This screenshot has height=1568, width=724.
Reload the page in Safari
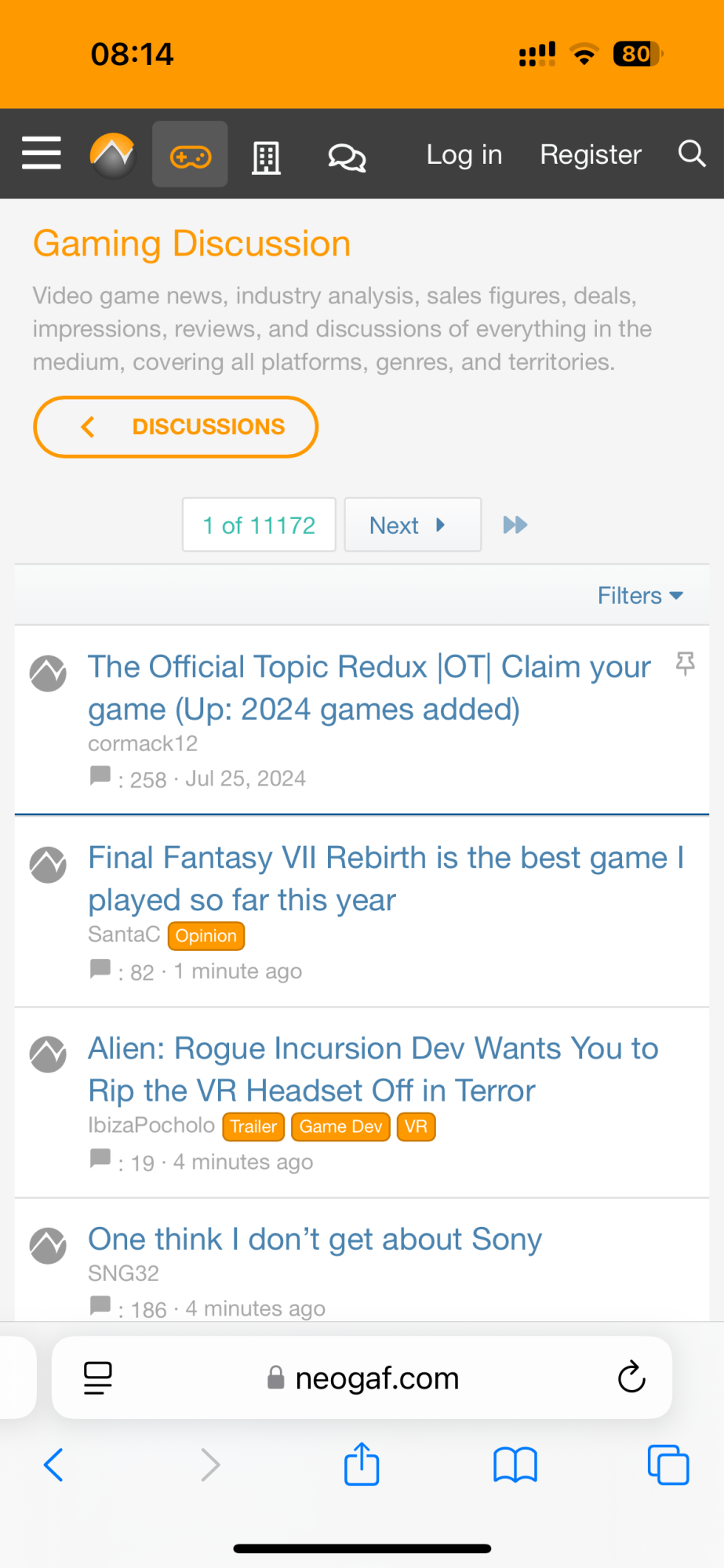click(x=631, y=1377)
